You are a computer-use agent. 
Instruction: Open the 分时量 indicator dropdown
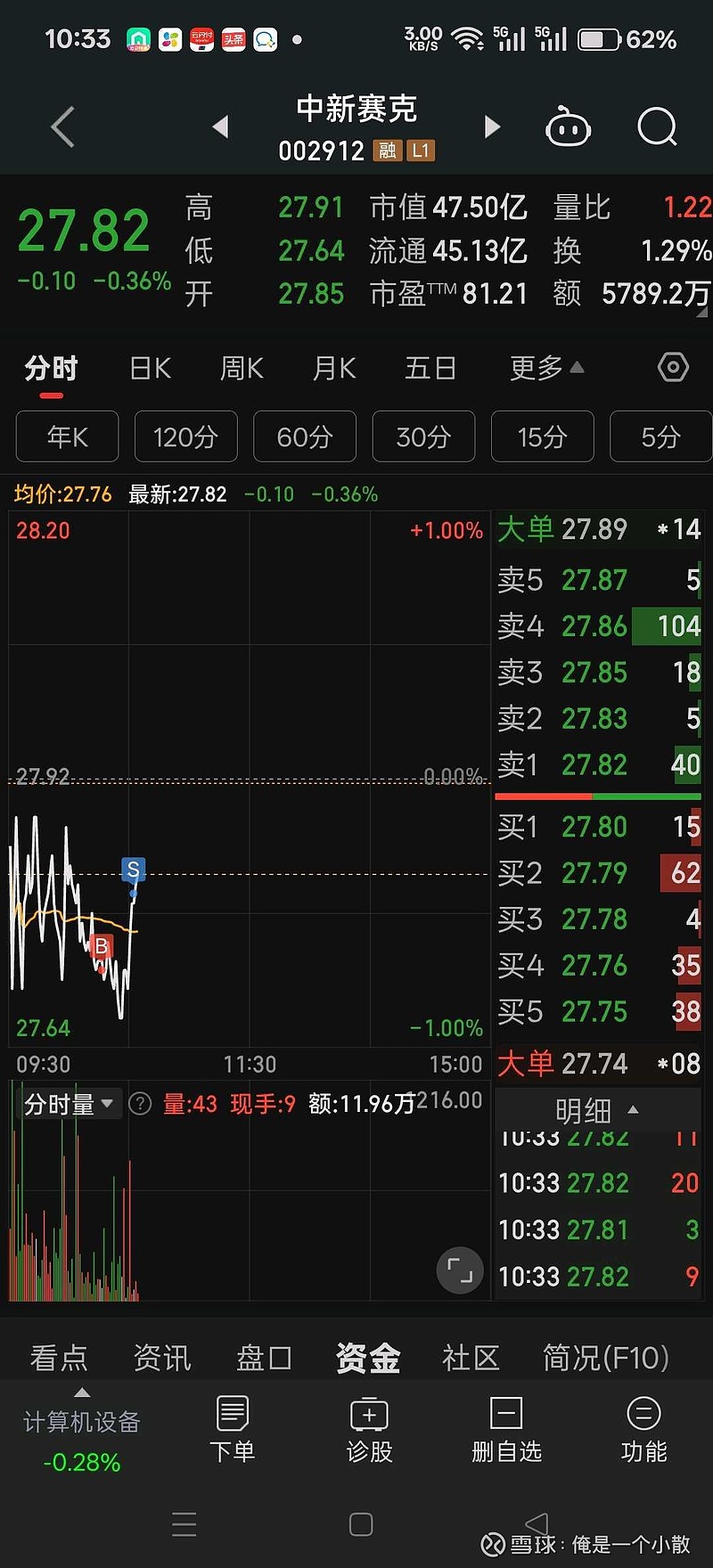click(x=70, y=1105)
